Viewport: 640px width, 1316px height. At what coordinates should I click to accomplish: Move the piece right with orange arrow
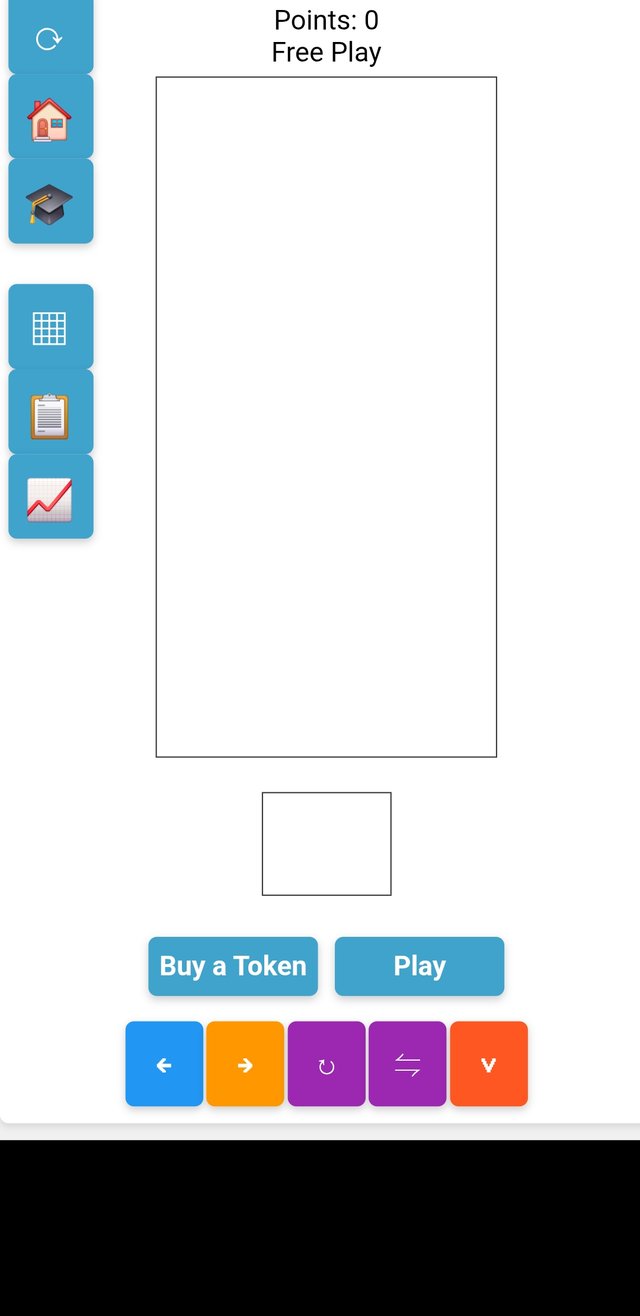coord(245,1064)
